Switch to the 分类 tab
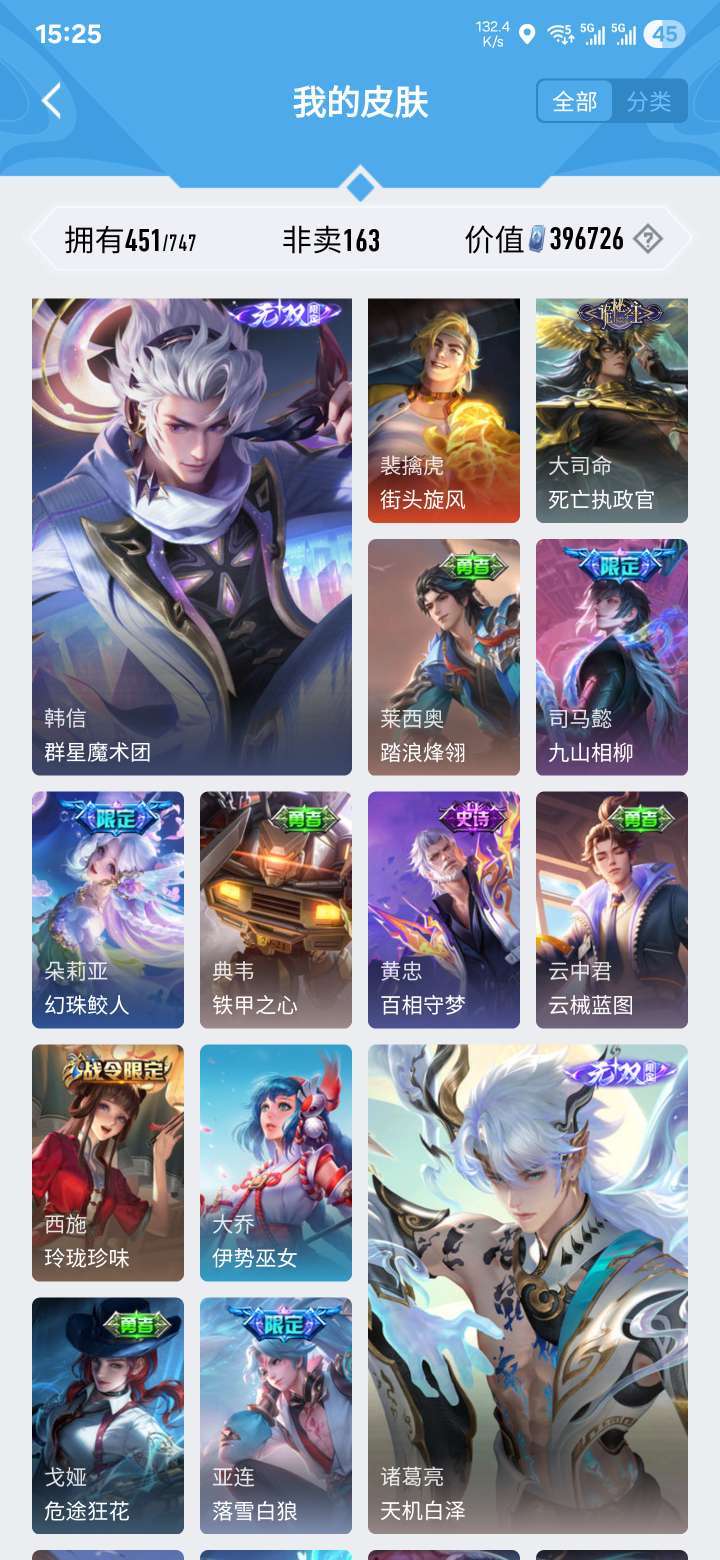This screenshot has width=720, height=1560. click(651, 100)
